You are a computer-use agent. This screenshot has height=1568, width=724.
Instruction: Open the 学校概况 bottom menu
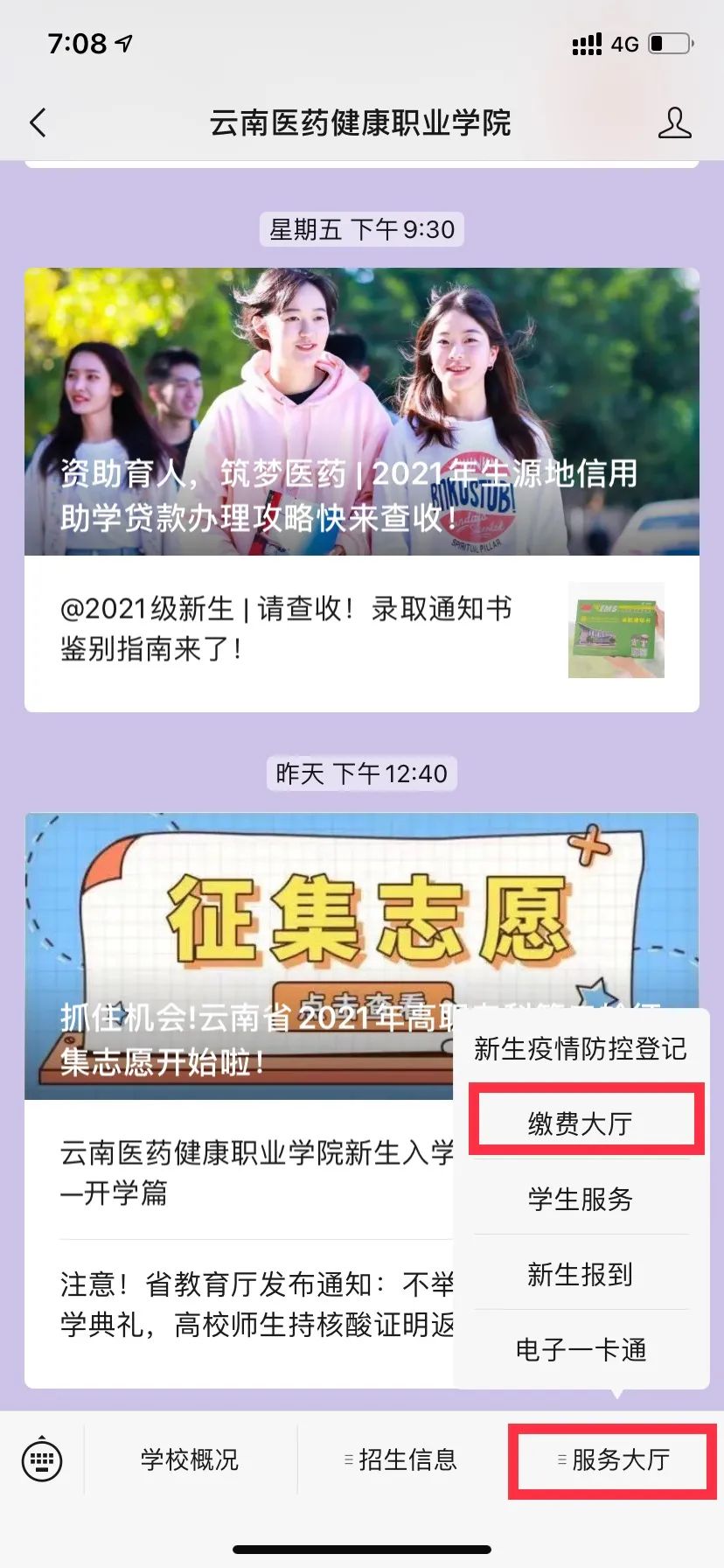point(190,1459)
